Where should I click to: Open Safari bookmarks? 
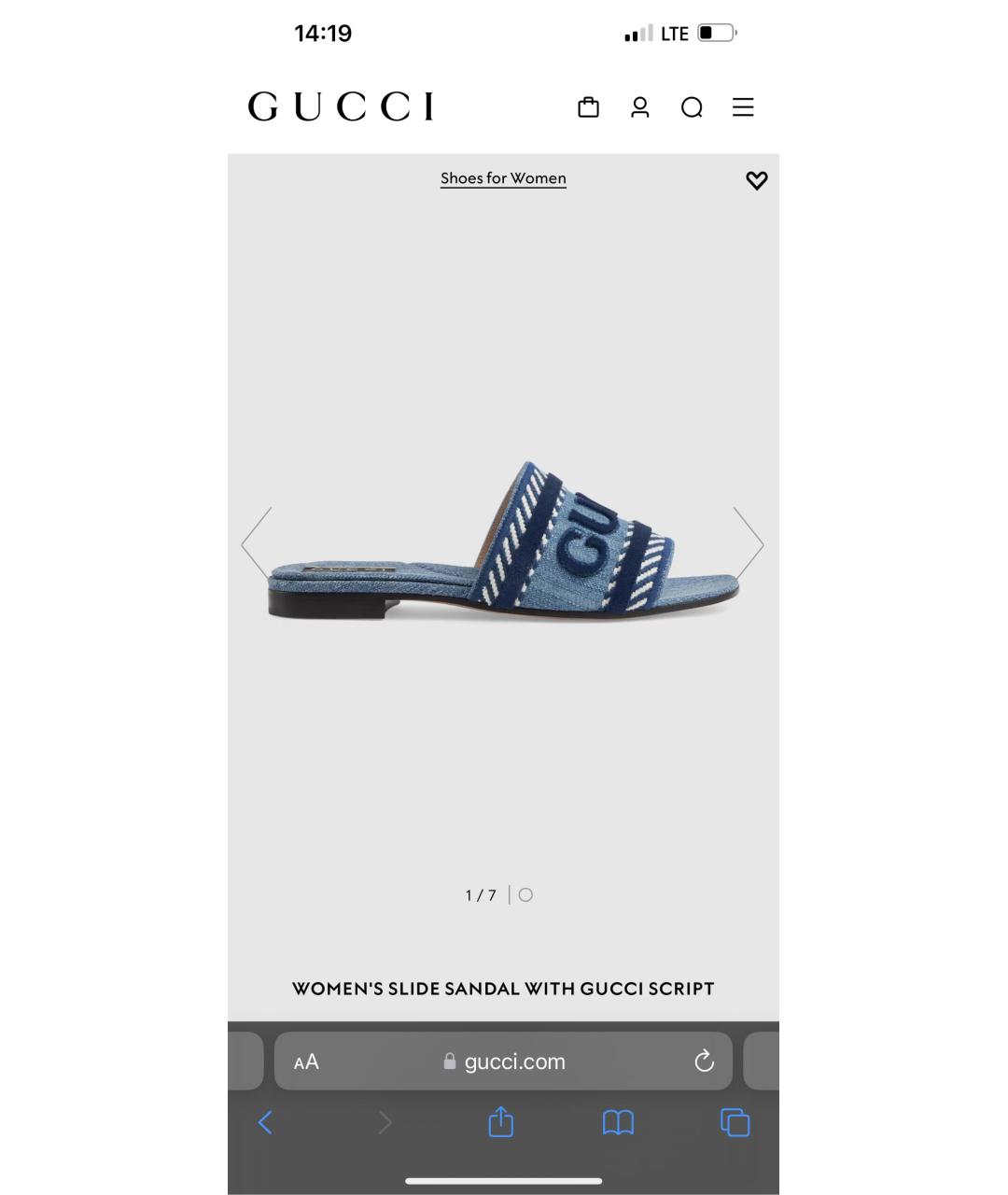618,1122
